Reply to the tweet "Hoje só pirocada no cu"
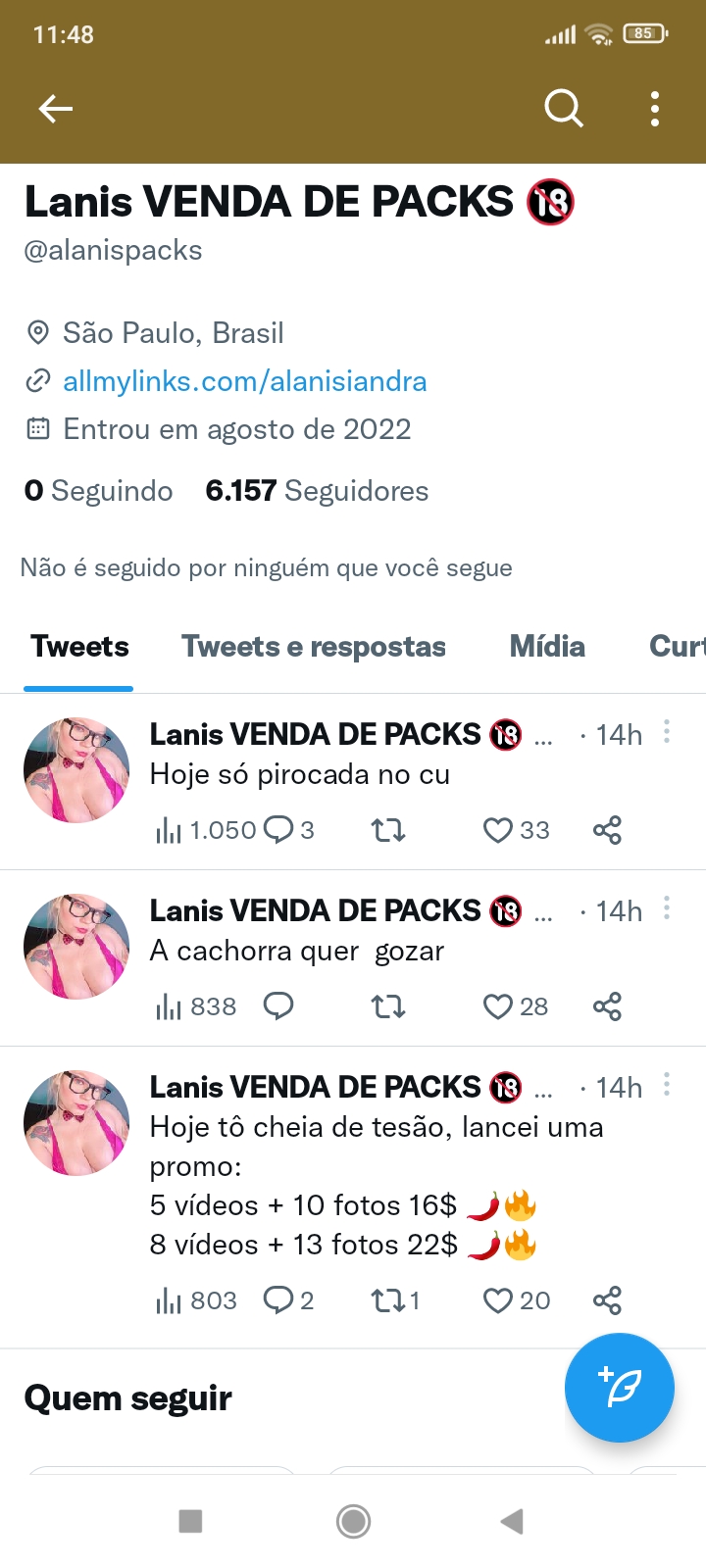 coord(279,831)
